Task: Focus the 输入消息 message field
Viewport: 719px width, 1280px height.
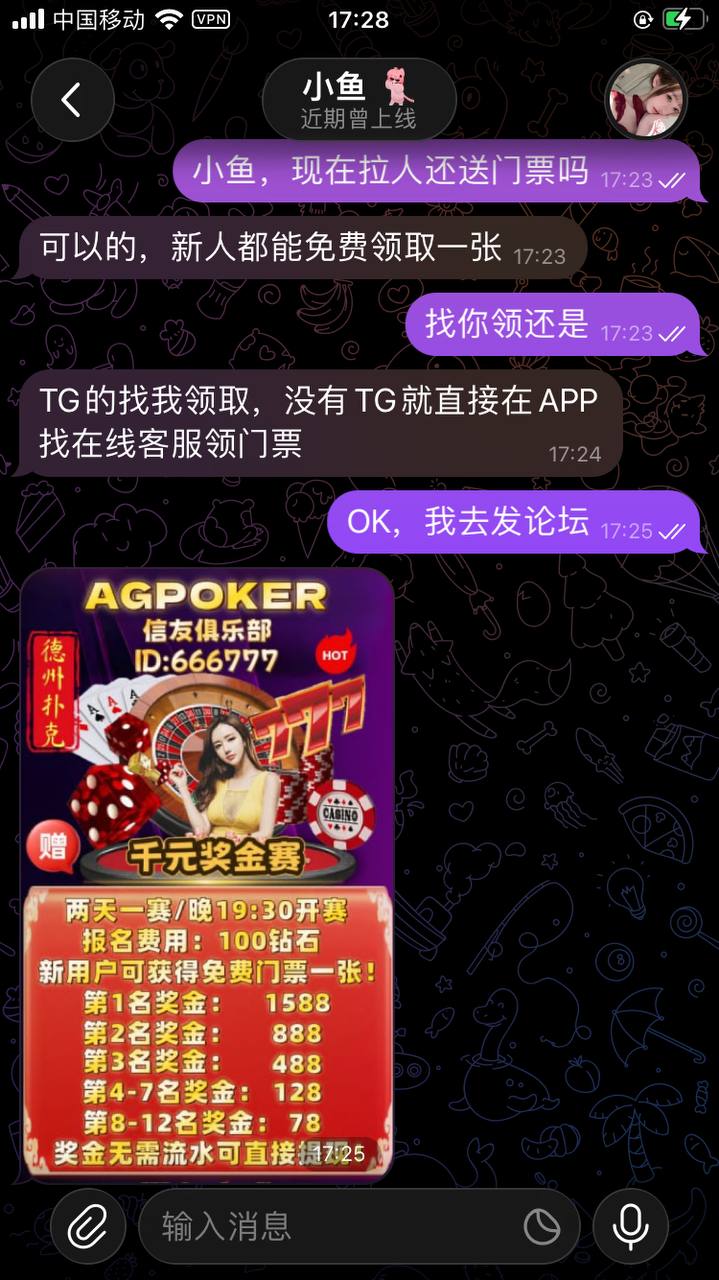Action: 330,1226
